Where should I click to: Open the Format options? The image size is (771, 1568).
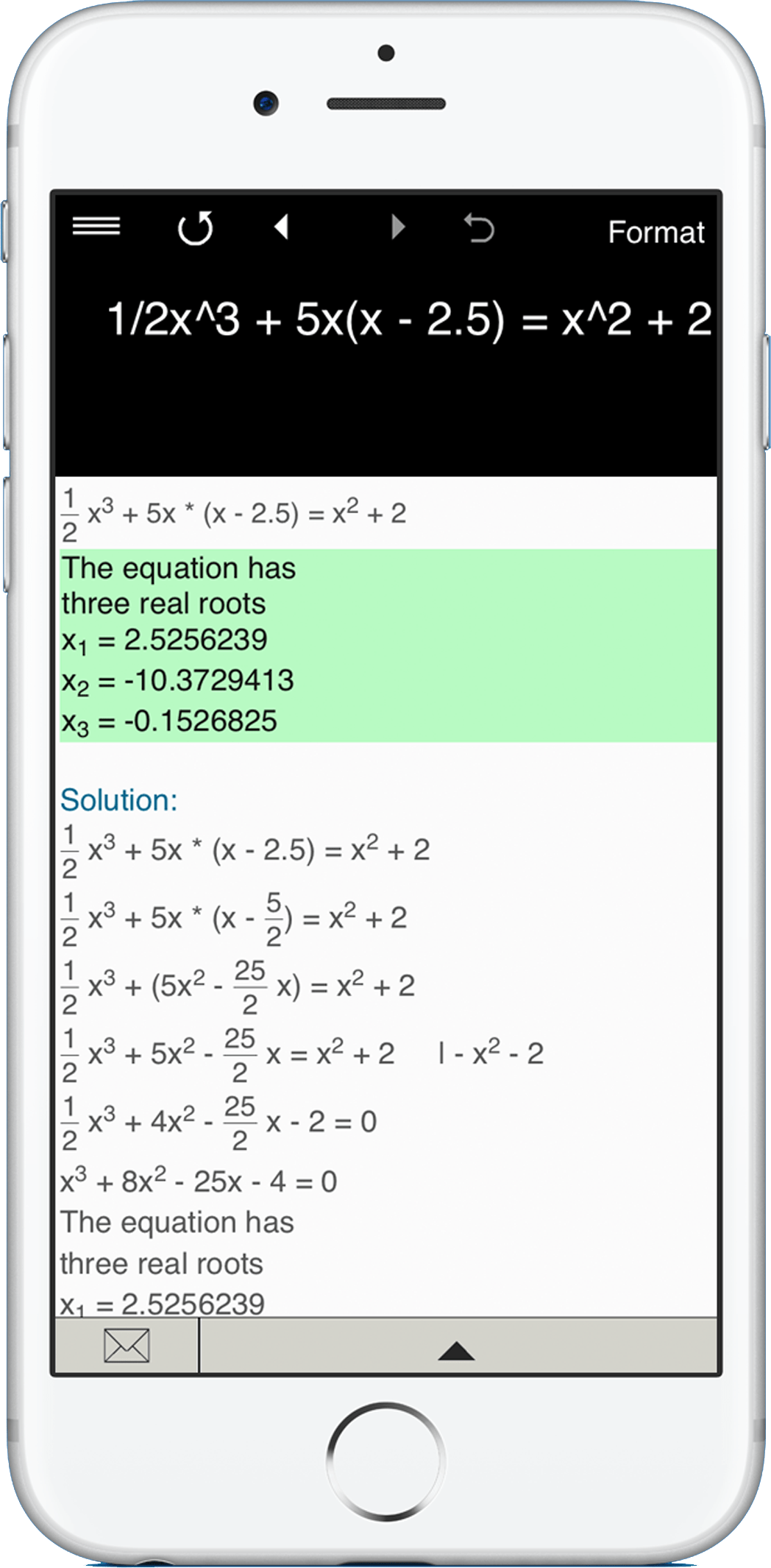click(655, 233)
